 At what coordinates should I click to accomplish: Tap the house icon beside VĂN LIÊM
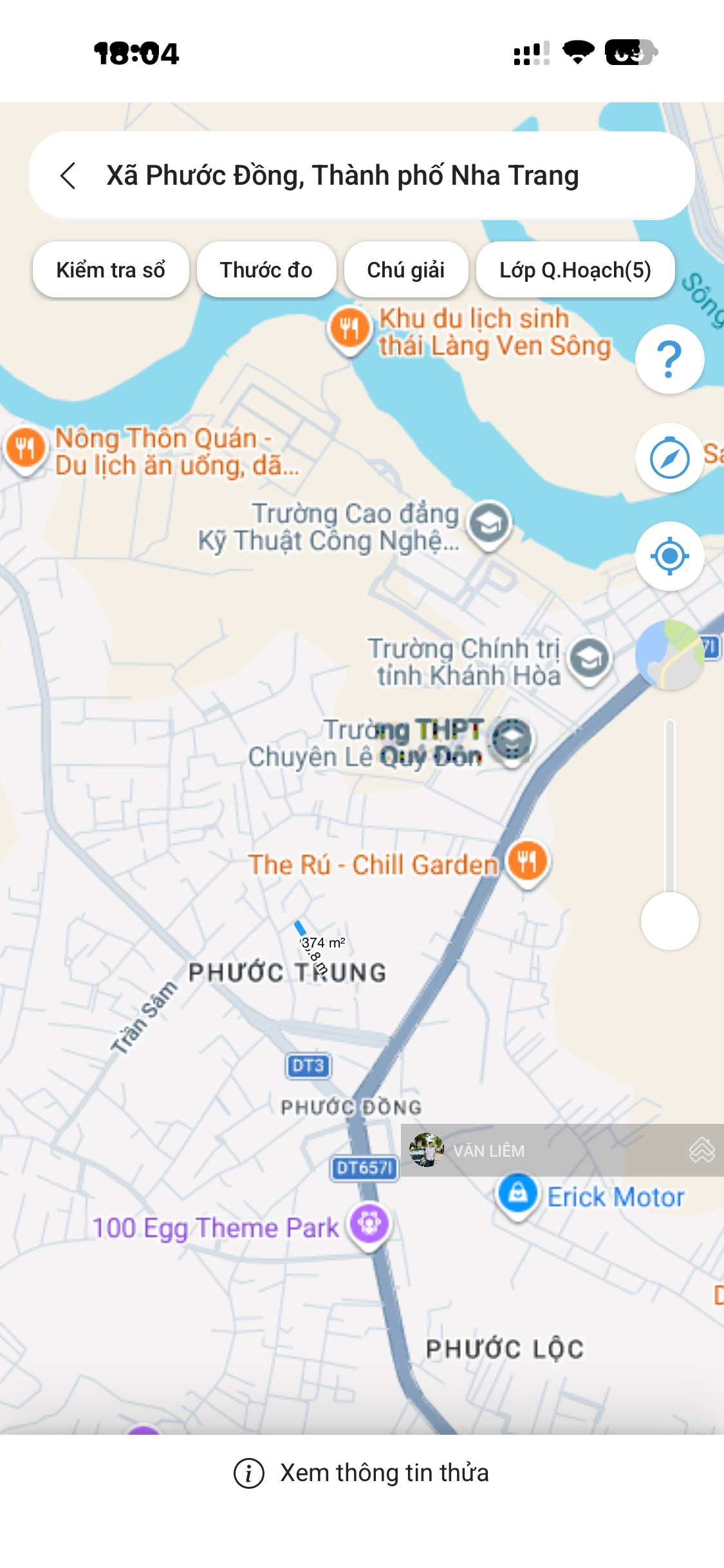[x=701, y=1150]
